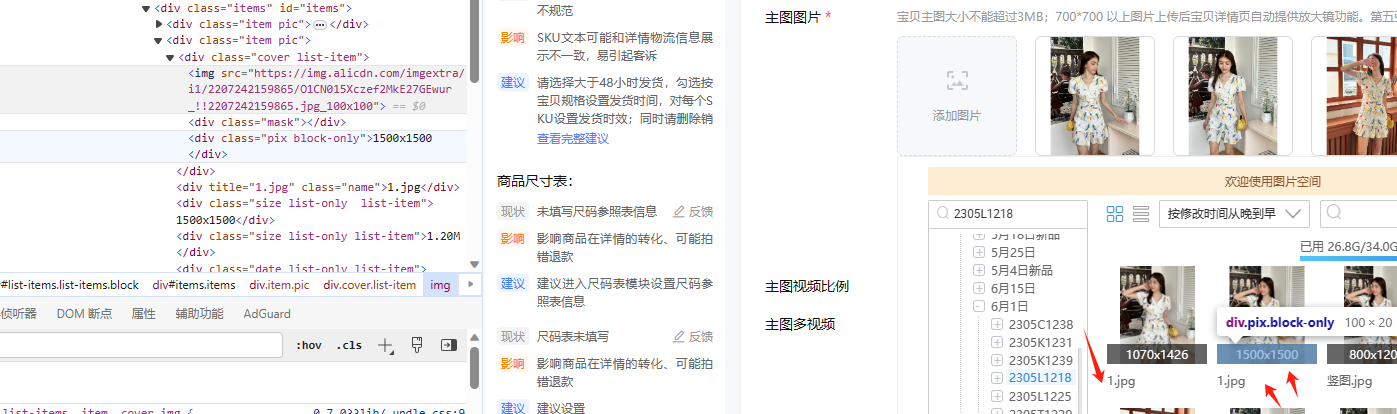Pick the 1070x1426 image thumbnail
The height and width of the screenshot is (414, 1397).
click(x=1157, y=315)
